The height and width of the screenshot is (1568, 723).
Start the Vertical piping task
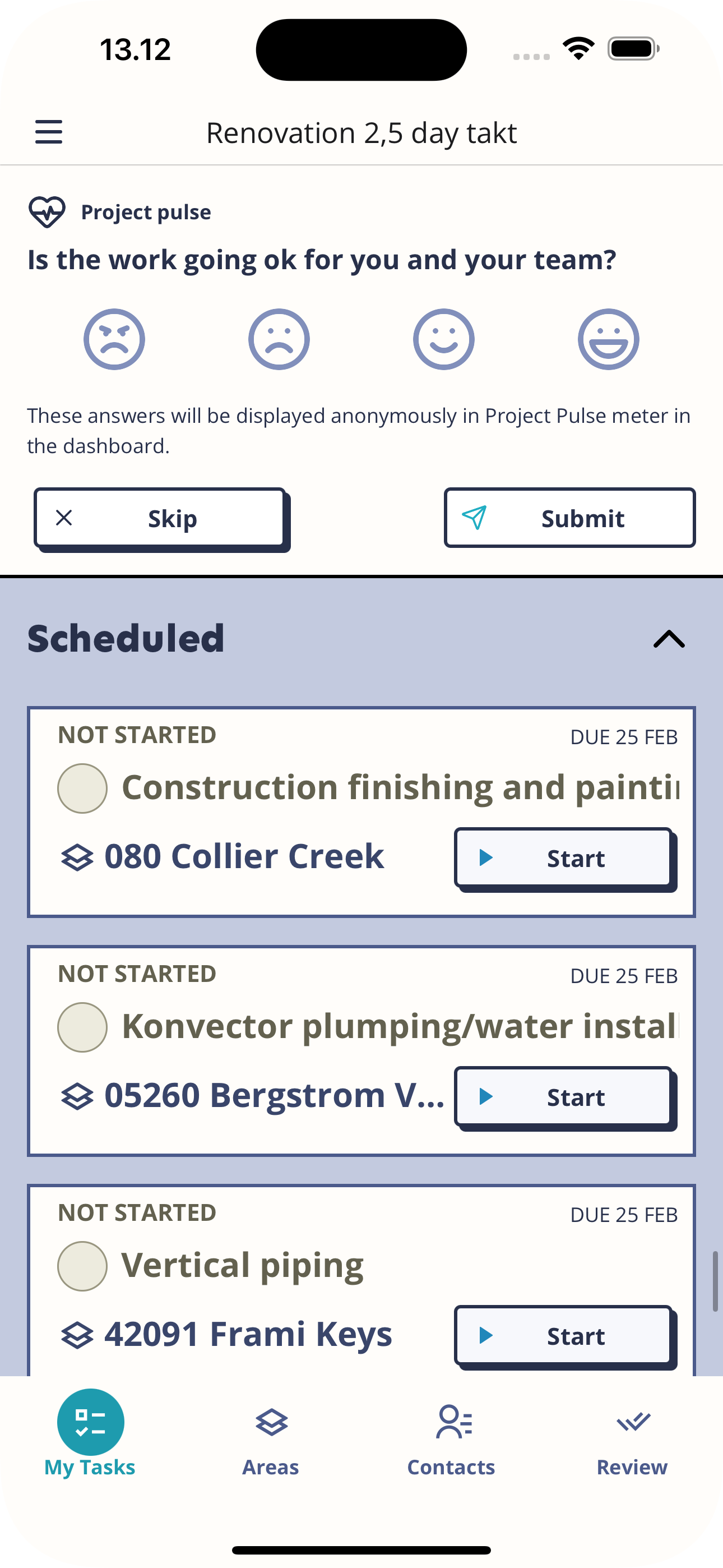pos(564,1335)
